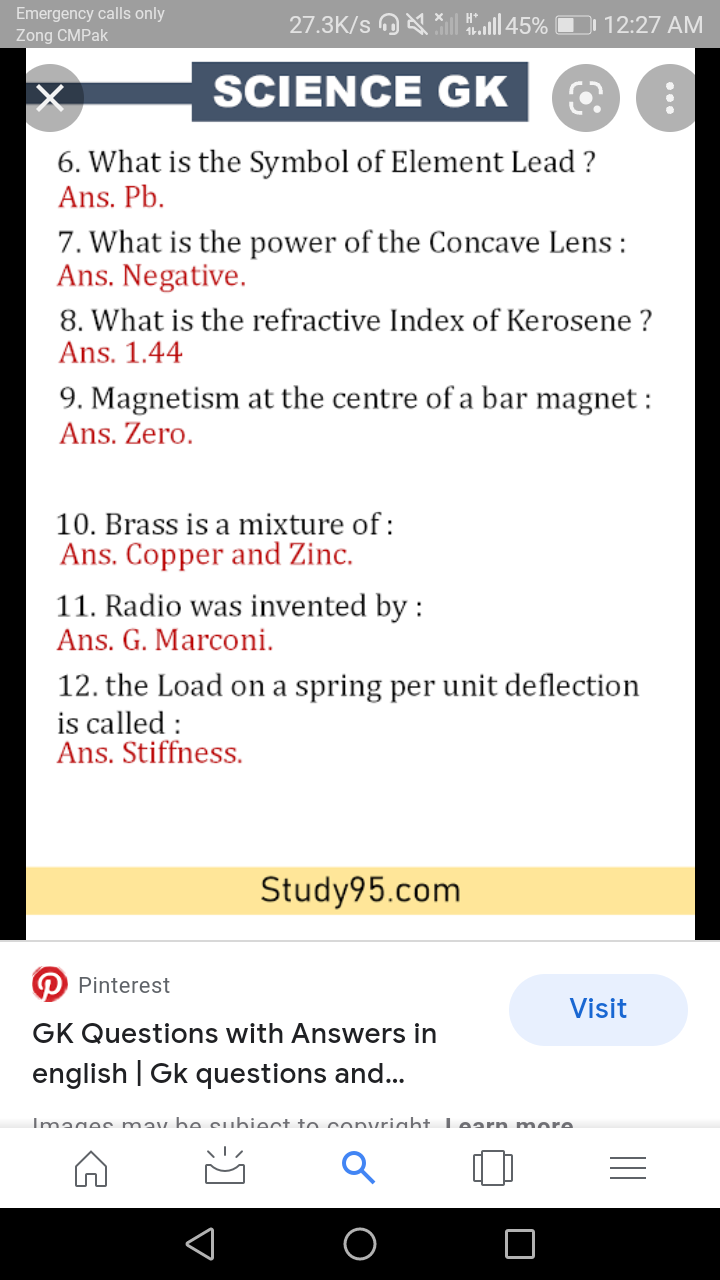View the Science GK image full screen
Image resolution: width=720 pixels, height=1280 pixels.
click(x=360, y=500)
